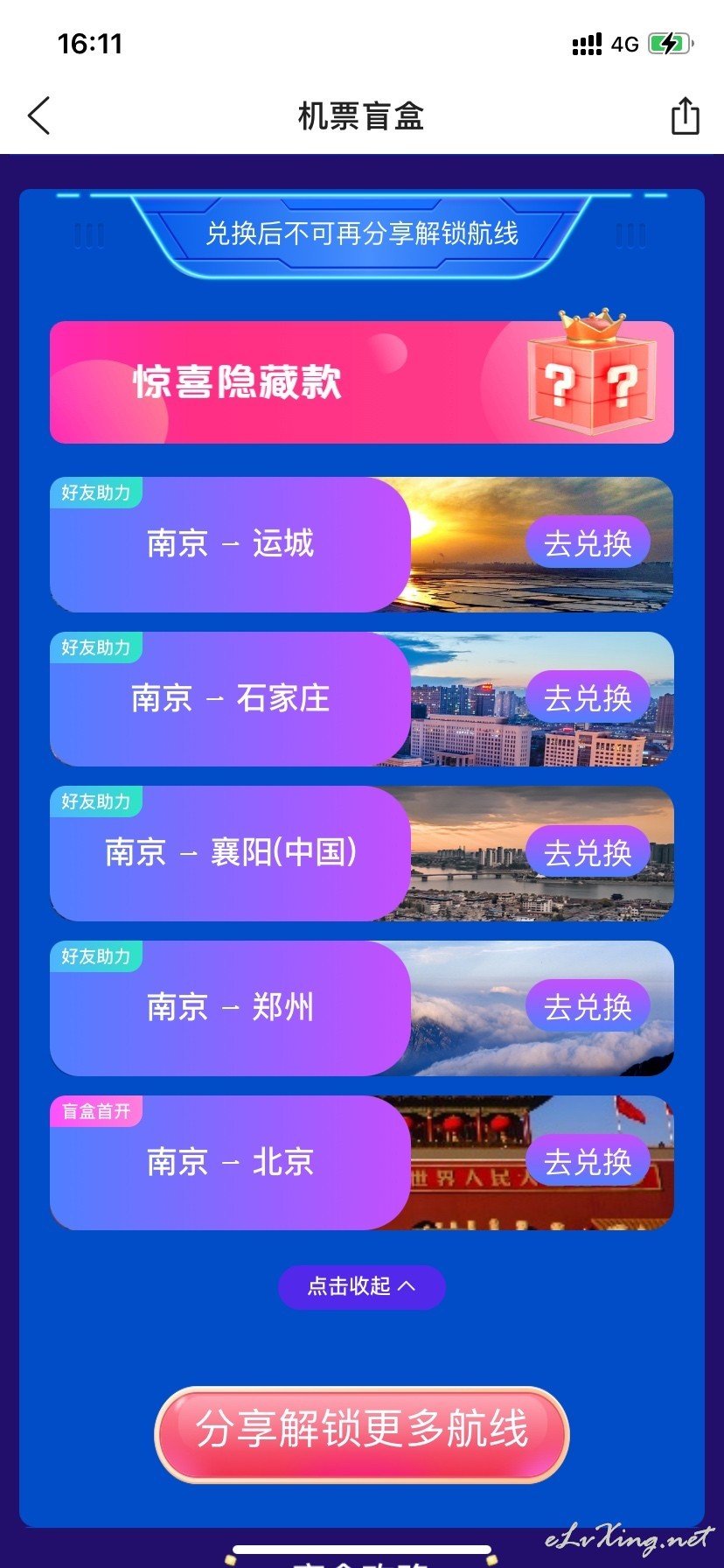Go back using the top-left arrow
Image resolution: width=724 pixels, height=1568 pixels.
[x=39, y=115]
